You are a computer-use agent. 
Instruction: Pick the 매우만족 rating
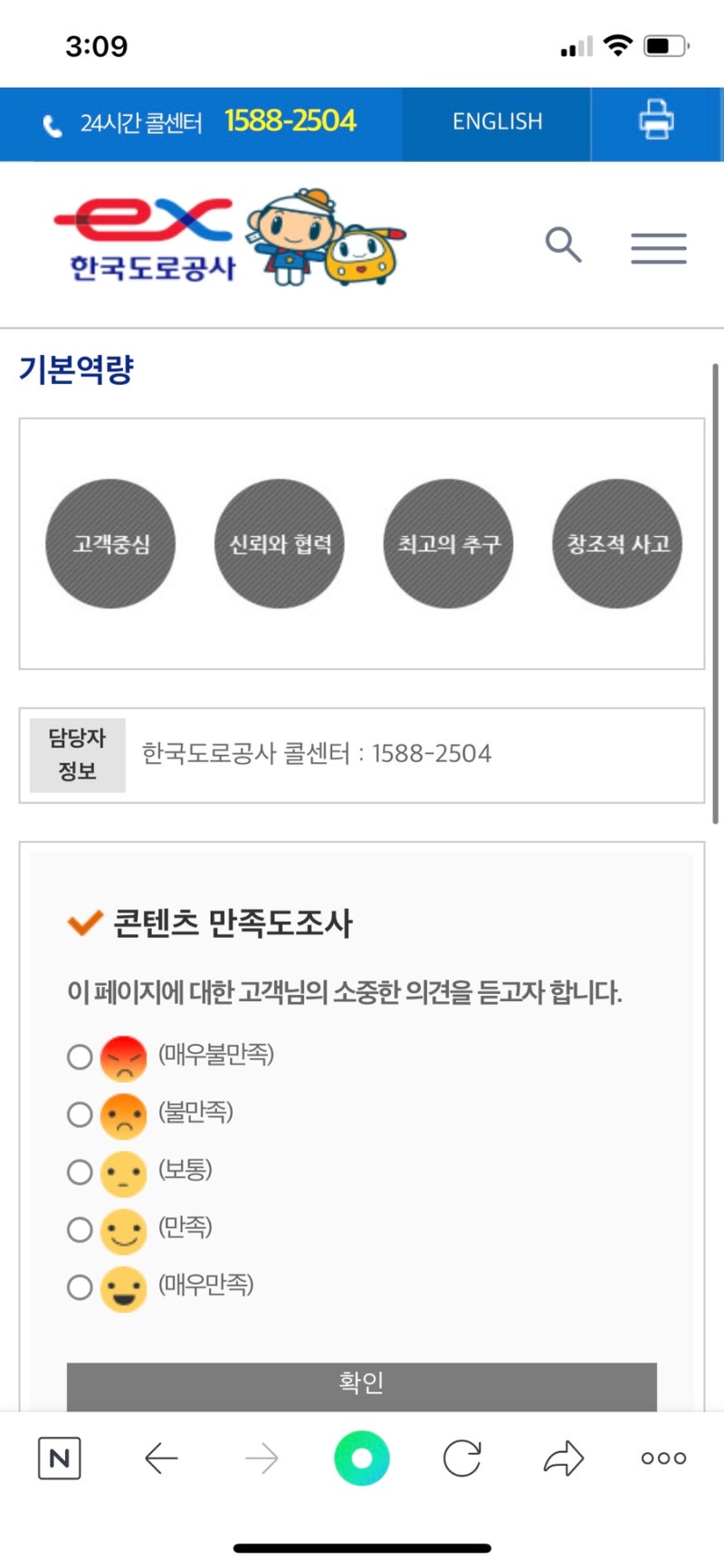(80, 1287)
